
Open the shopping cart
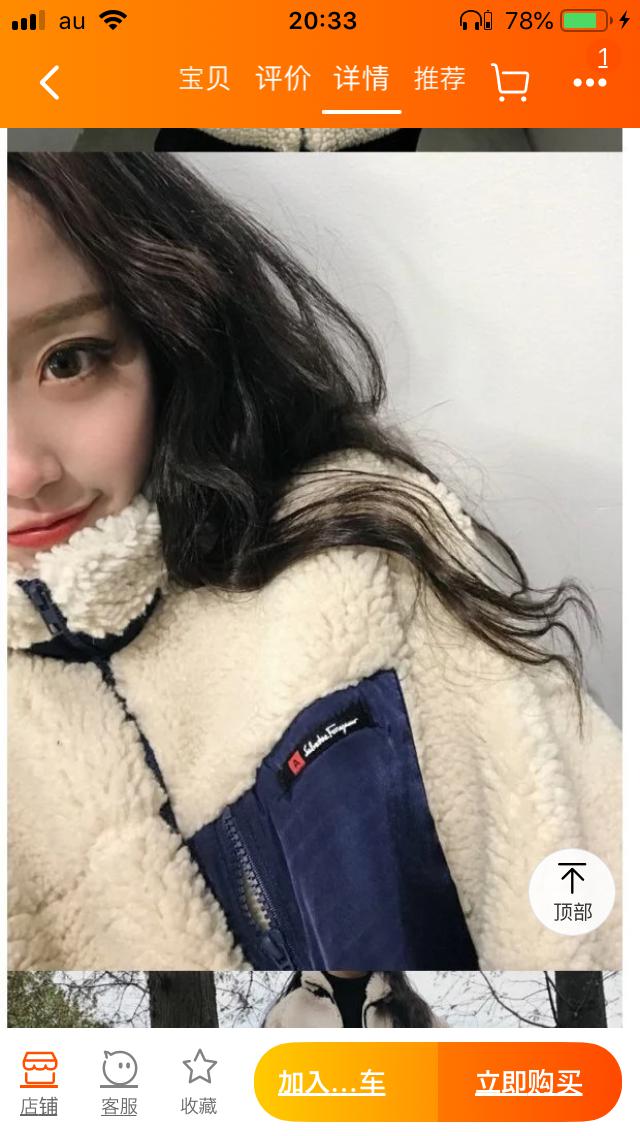coord(511,82)
